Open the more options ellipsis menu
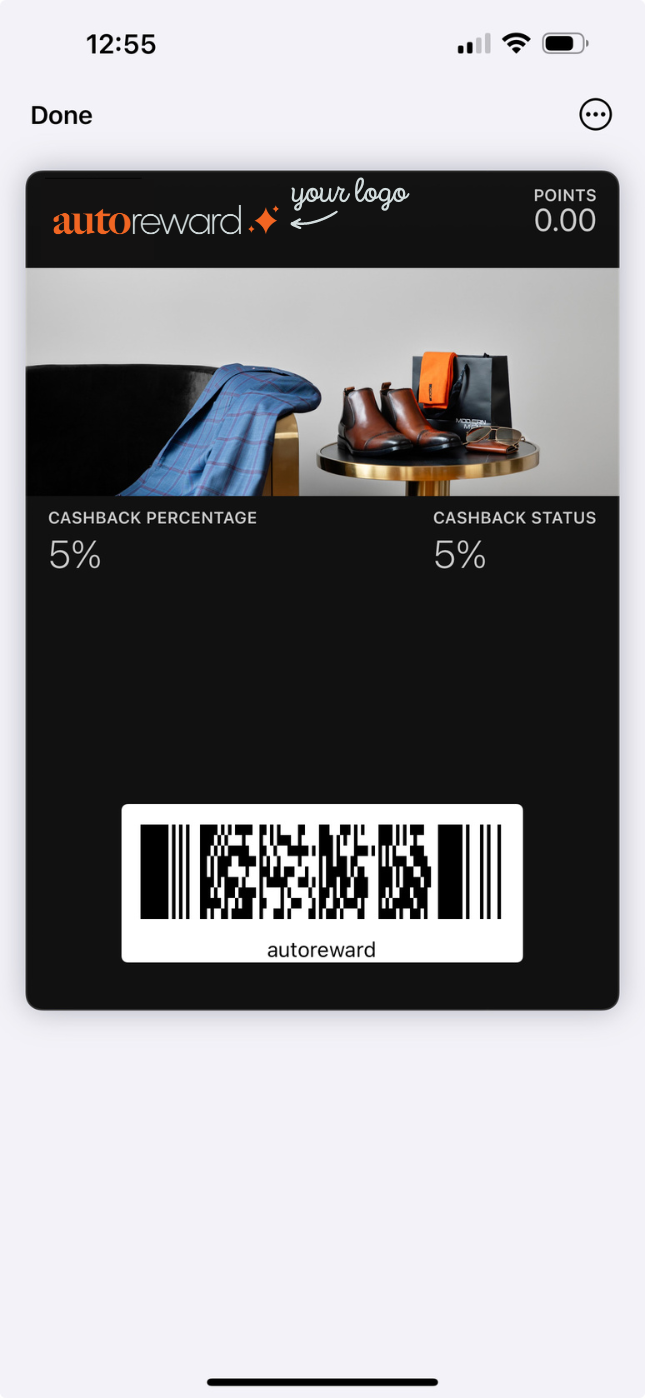 (595, 115)
